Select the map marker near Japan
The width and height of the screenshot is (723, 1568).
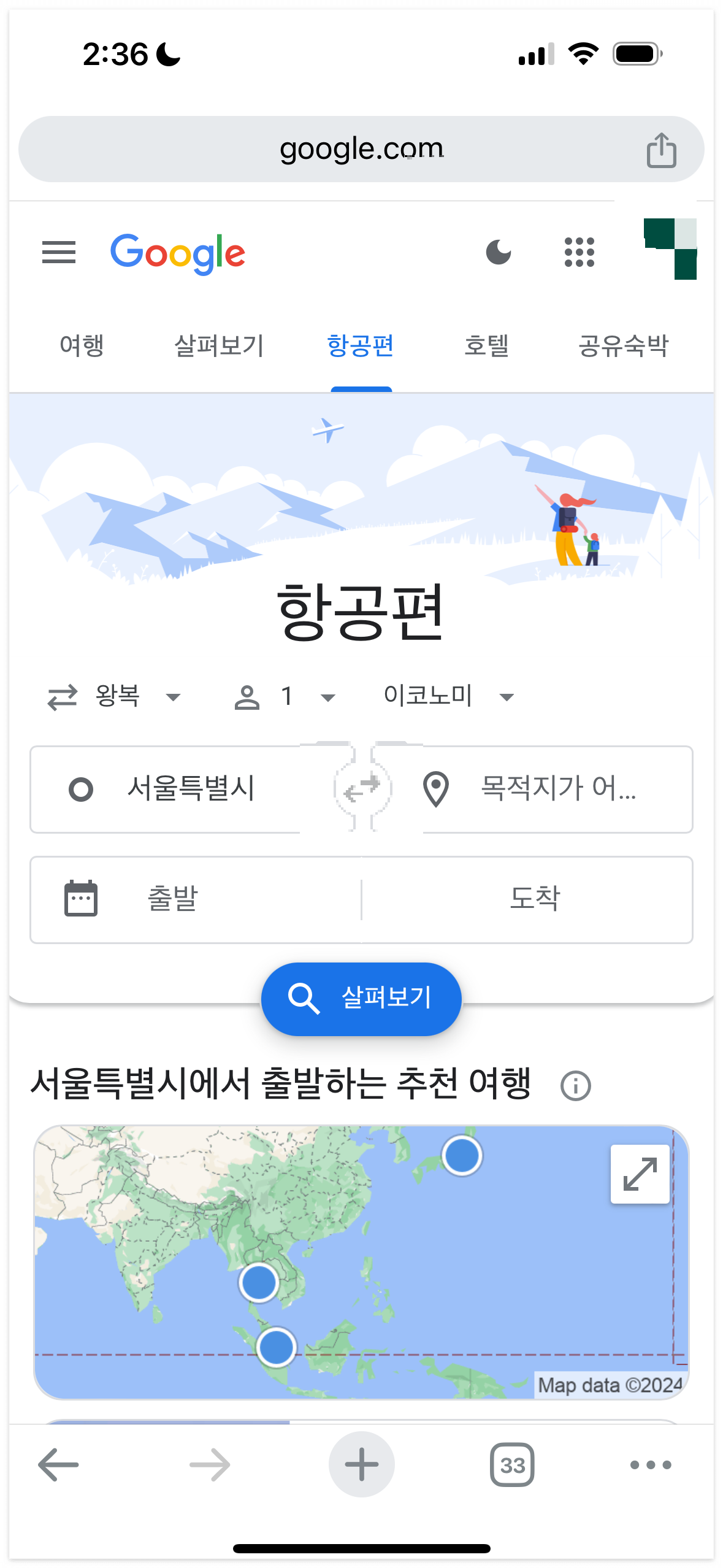[461, 1154]
